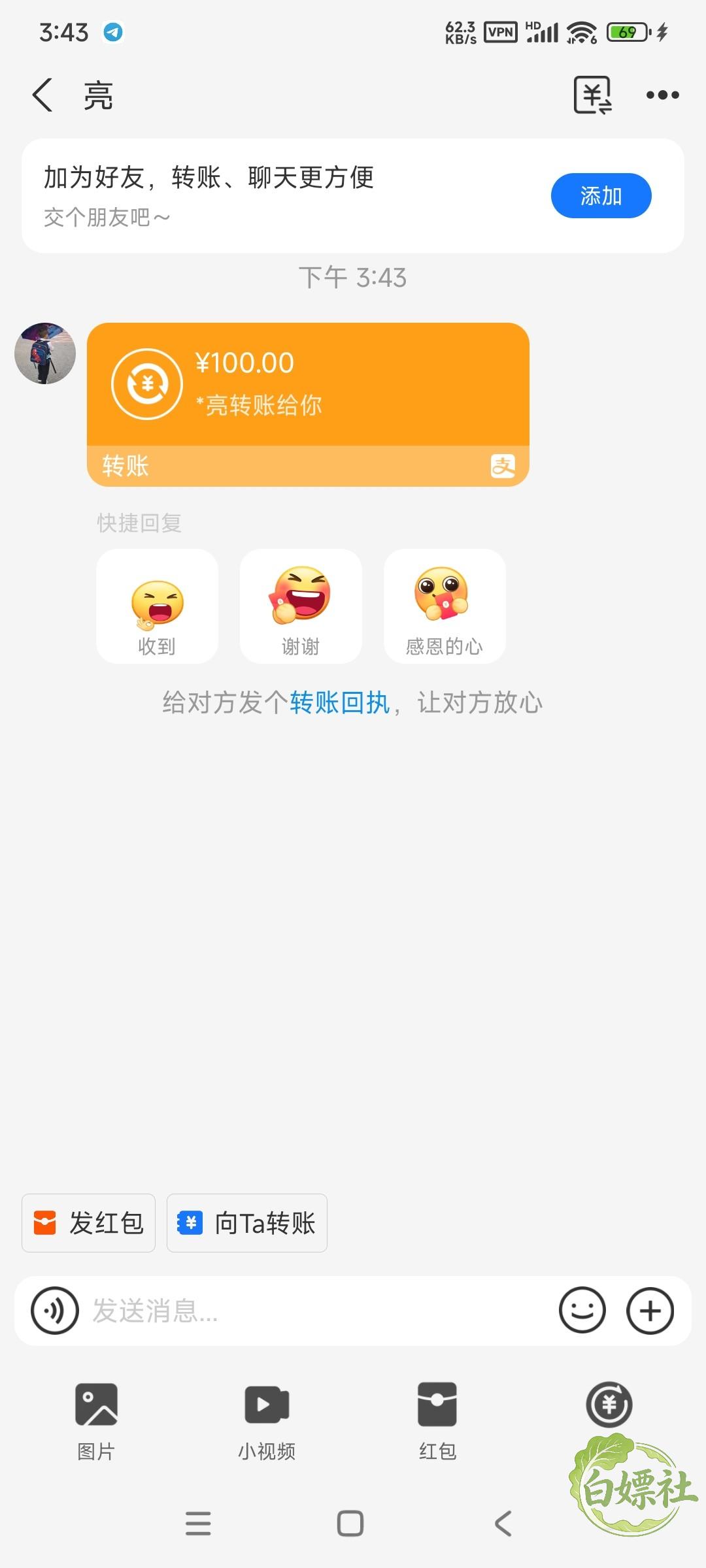The image size is (706, 1568).
Task: Toggle the plus attachments panel
Action: tap(650, 1311)
